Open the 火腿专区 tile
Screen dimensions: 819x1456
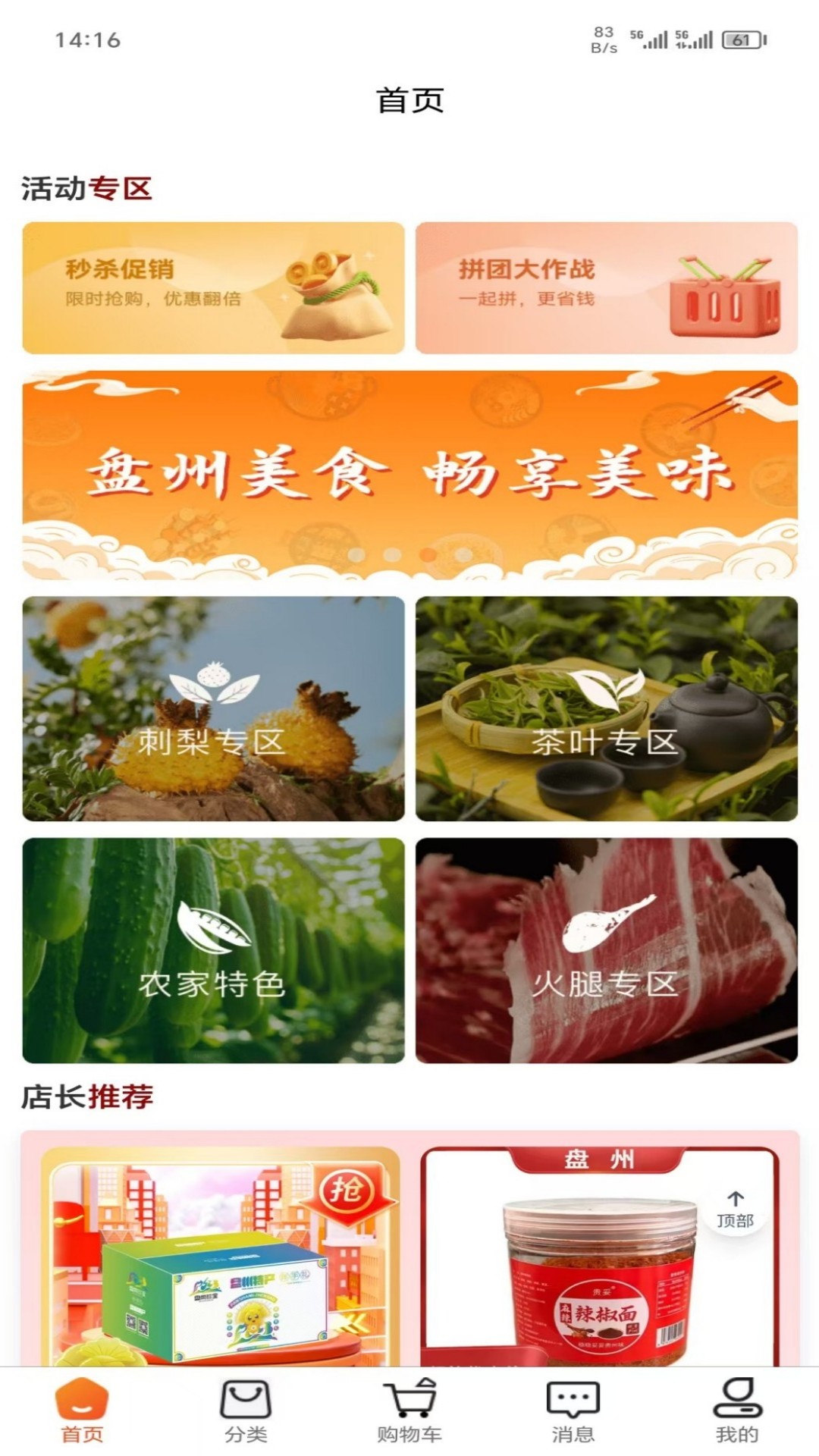point(606,949)
